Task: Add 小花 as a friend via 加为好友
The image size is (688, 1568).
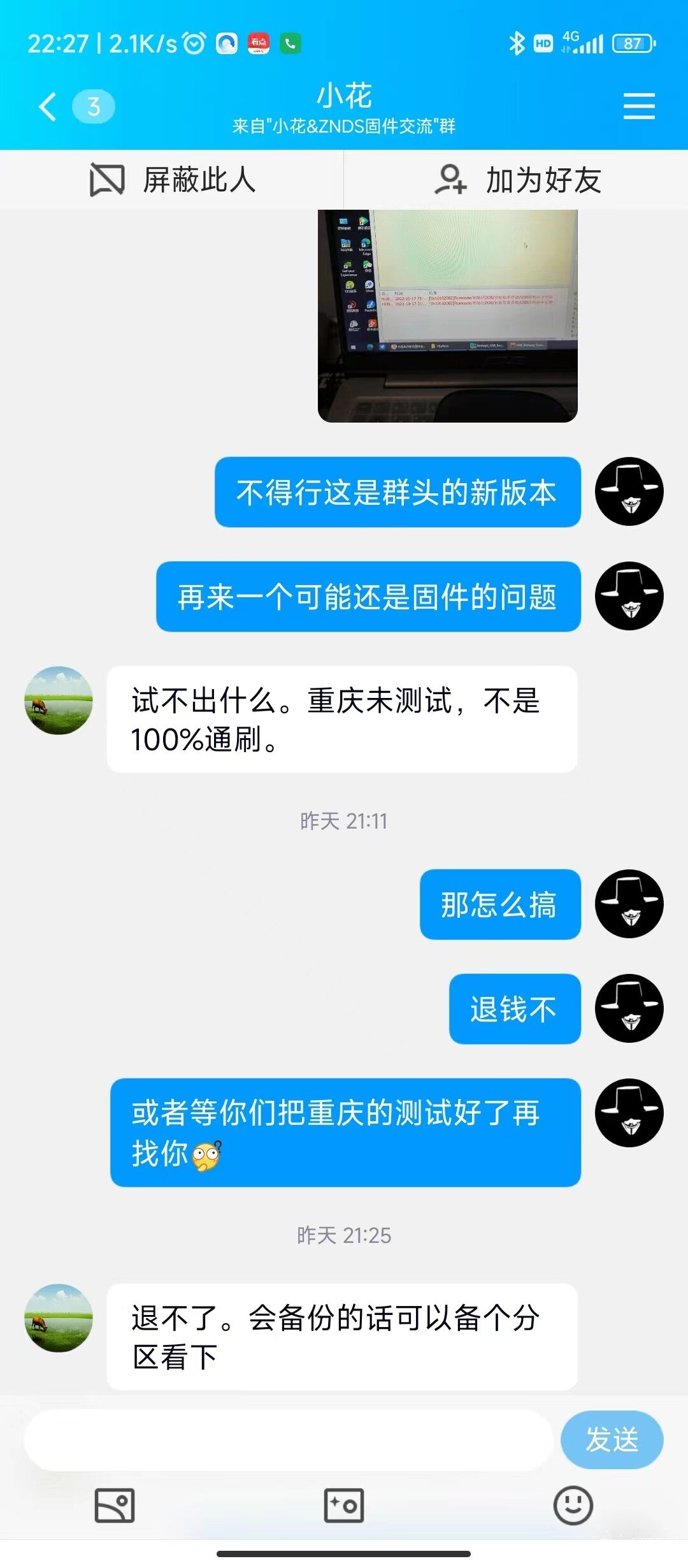Action: tap(516, 180)
